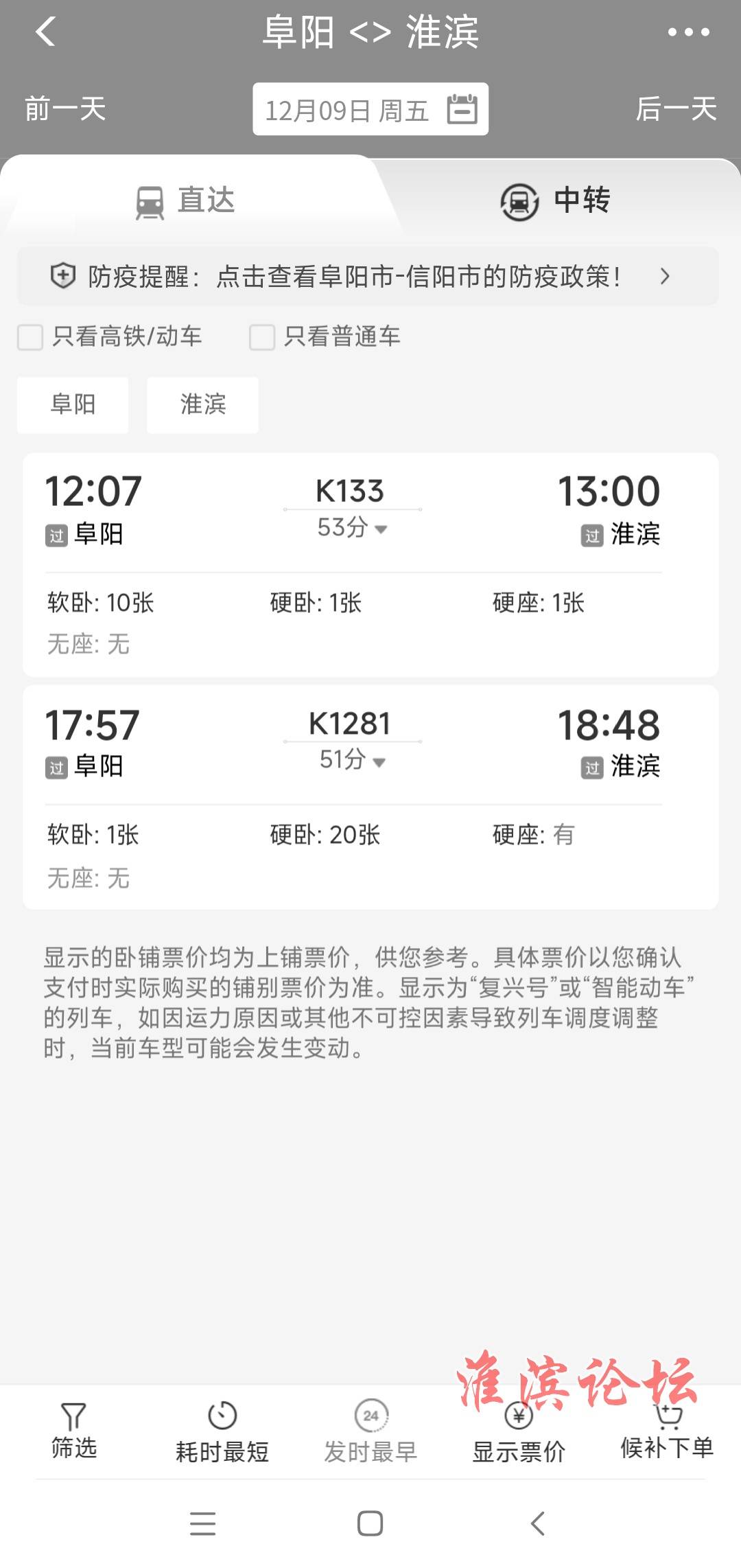Expand the 51分 stops dropdown for K1281
Viewport: 741px width, 1568px height.
(352, 760)
